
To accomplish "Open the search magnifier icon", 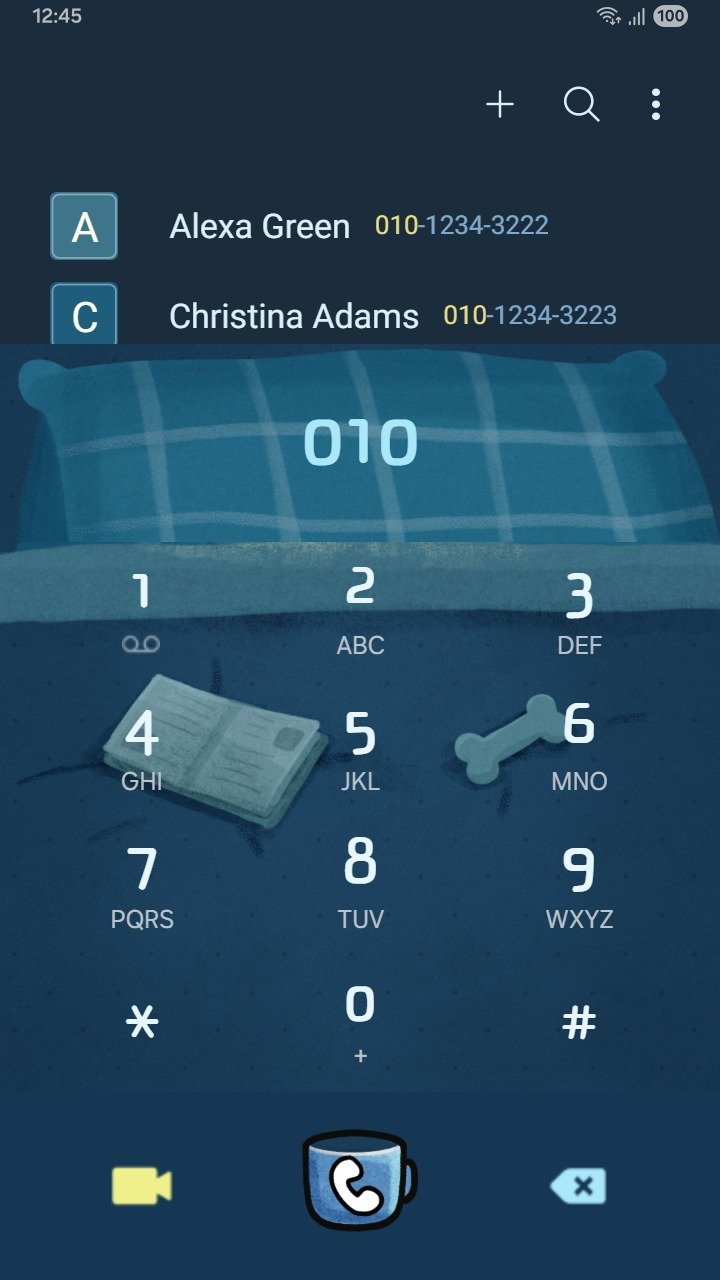I will (581, 104).
